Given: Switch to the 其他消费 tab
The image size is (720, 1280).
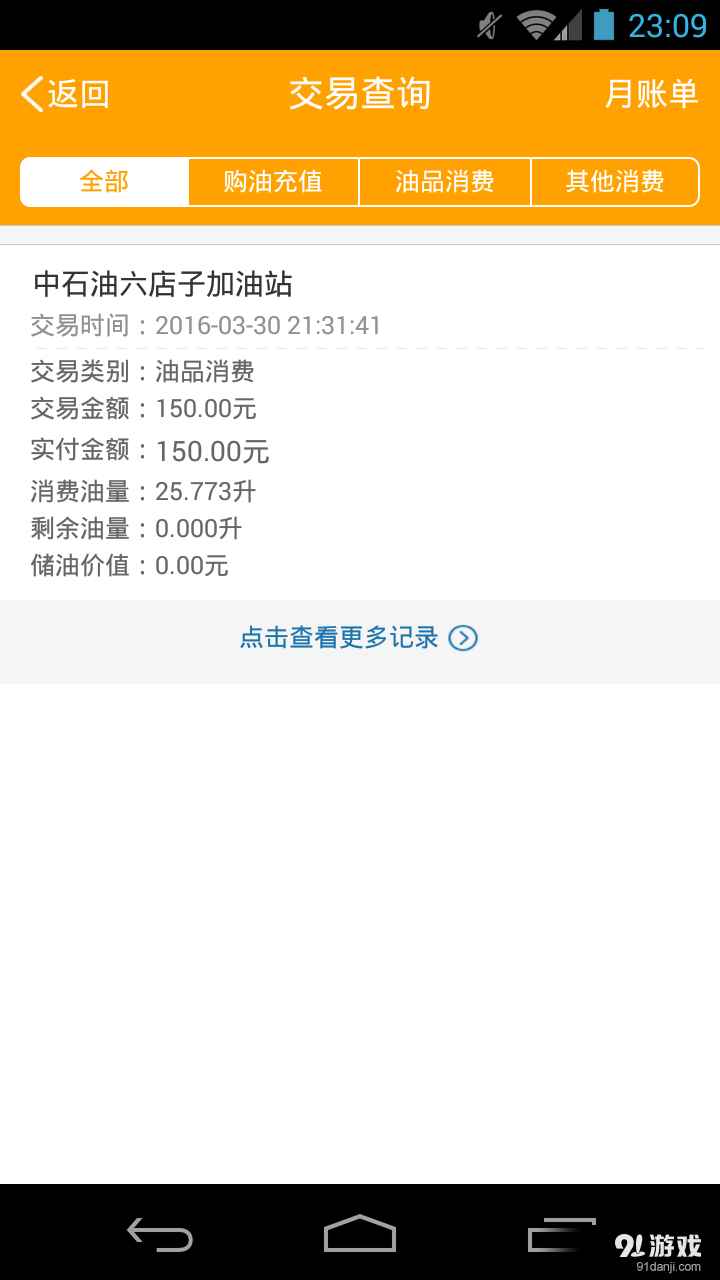Looking at the screenshot, I should coord(615,182).
